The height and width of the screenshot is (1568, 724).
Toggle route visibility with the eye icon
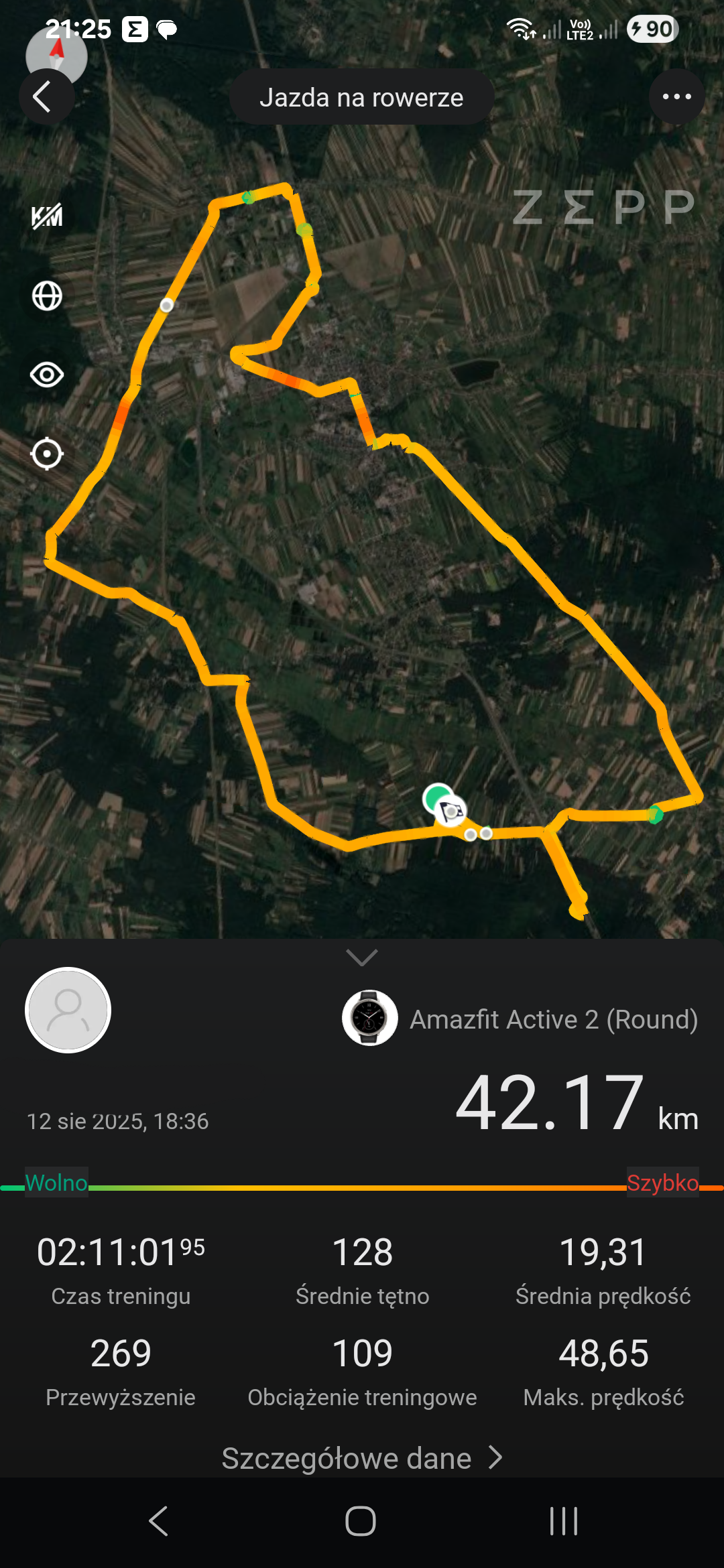[x=47, y=375]
